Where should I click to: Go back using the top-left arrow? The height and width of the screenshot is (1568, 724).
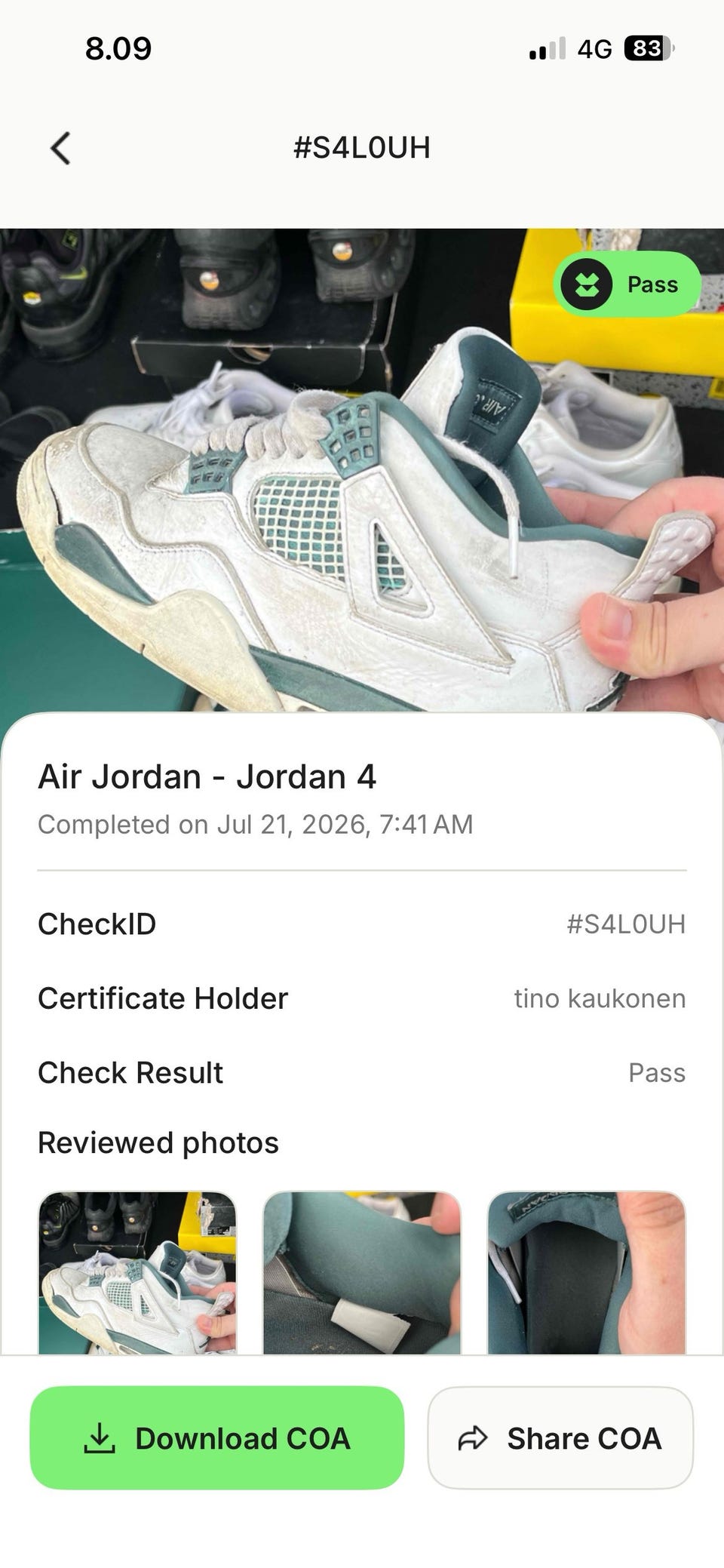[x=60, y=148]
